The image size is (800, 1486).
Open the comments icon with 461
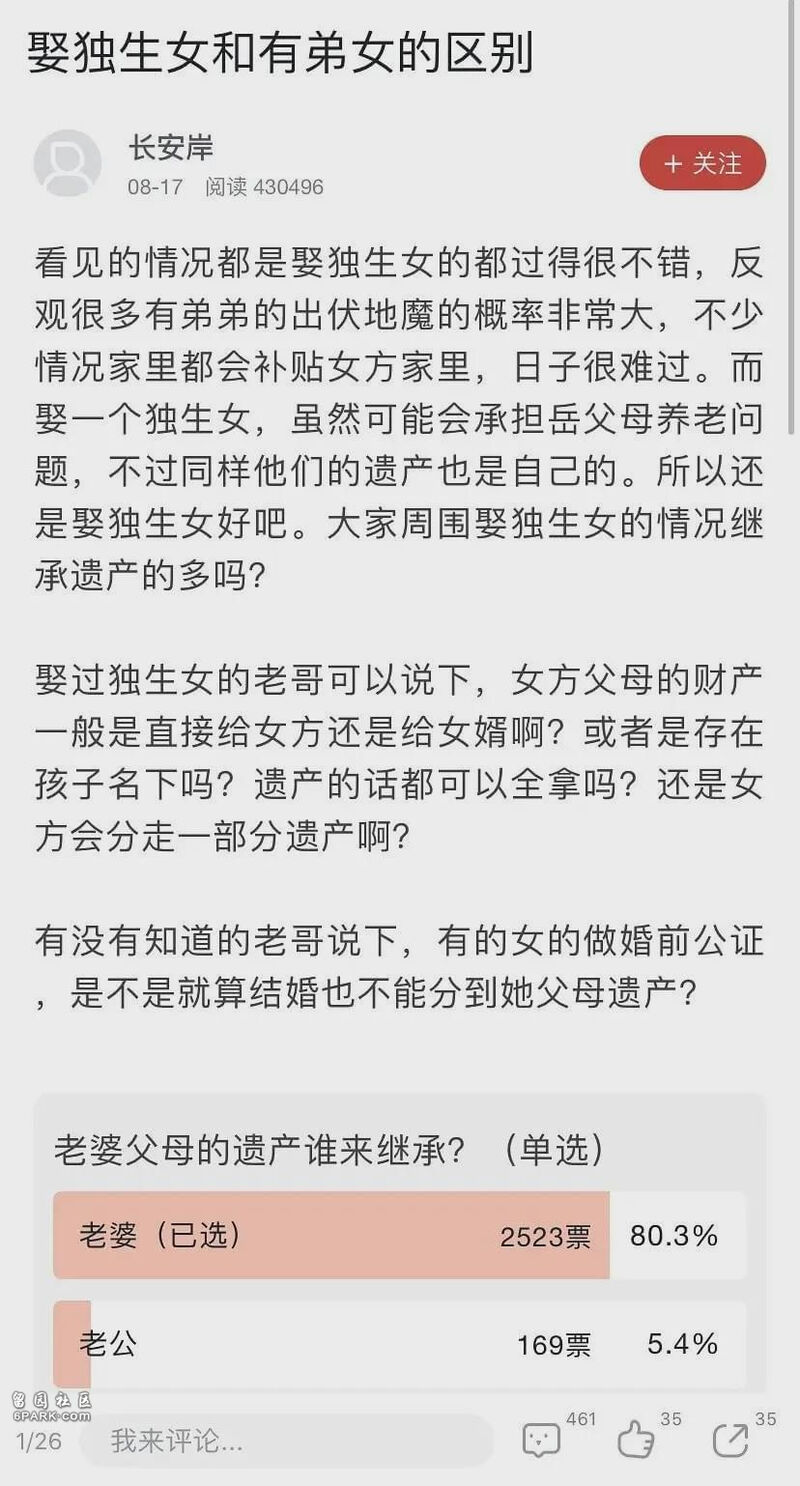[x=541, y=1440]
